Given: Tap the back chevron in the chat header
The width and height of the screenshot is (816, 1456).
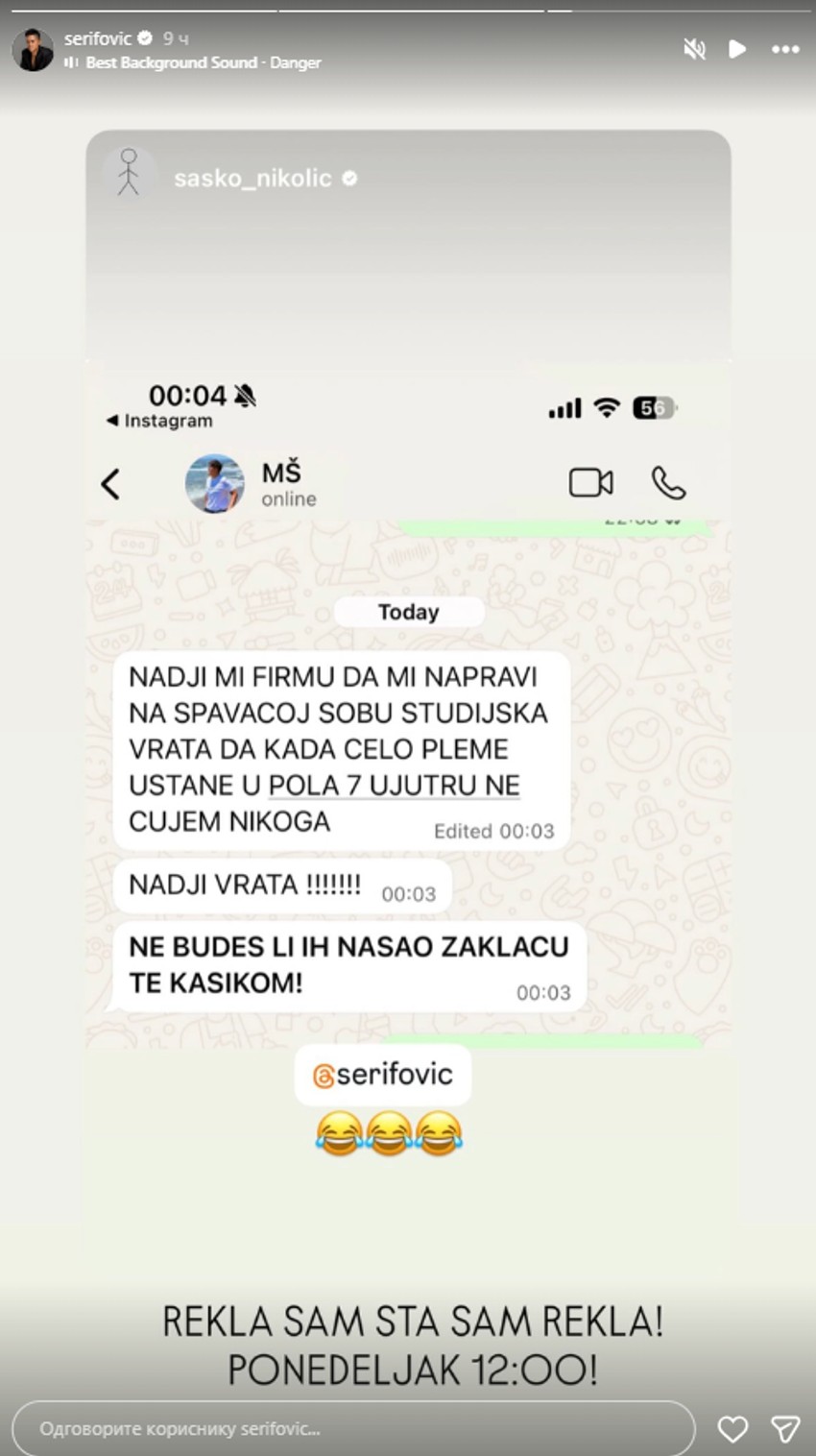Looking at the screenshot, I should (110, 484).
